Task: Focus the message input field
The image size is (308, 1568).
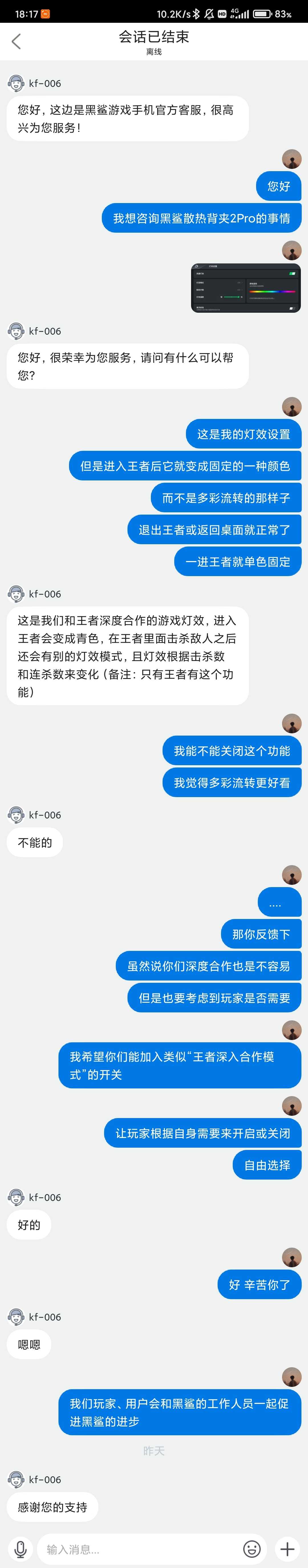Action: pyautogui.click(x=137, y=1549)
